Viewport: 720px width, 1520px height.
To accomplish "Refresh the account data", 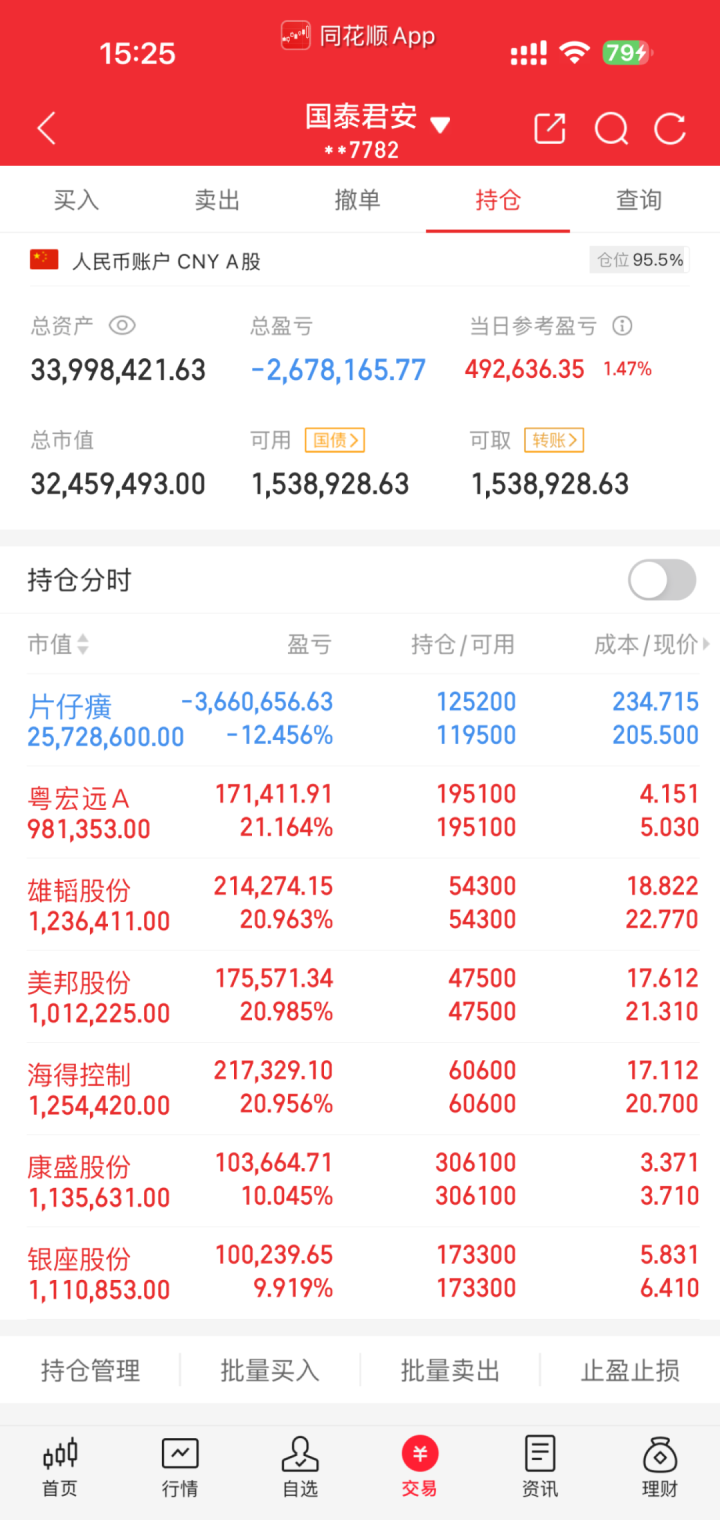I will point(670,128).
